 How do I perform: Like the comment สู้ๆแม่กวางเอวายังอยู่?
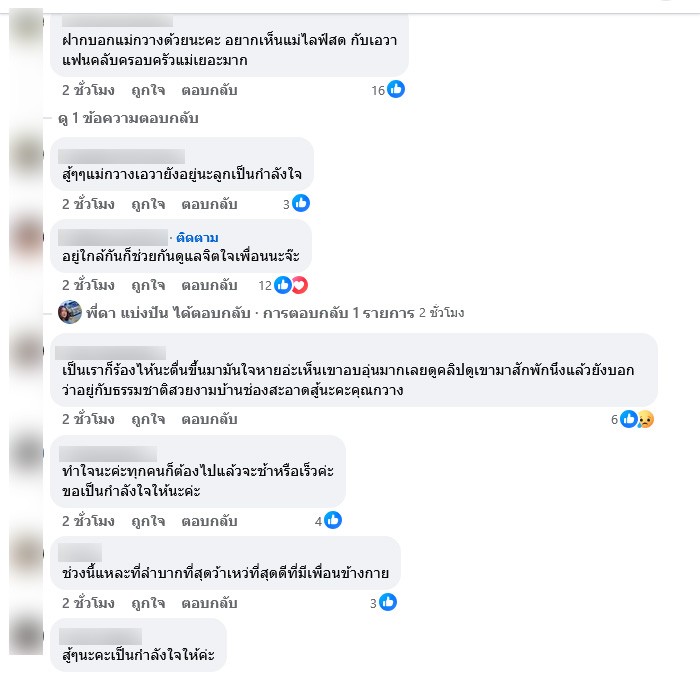tap(148, 204)
